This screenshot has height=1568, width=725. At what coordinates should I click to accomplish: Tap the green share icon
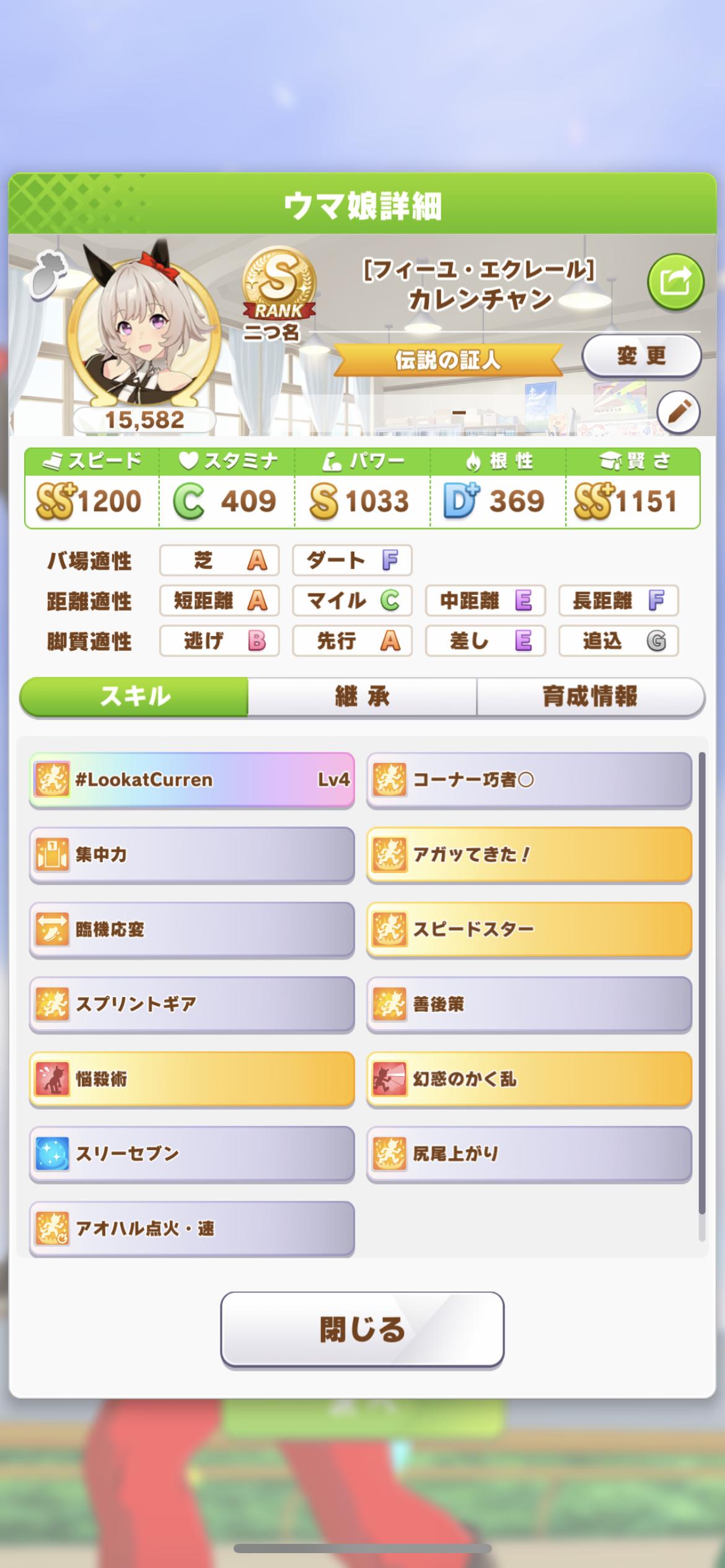[675, 283]
